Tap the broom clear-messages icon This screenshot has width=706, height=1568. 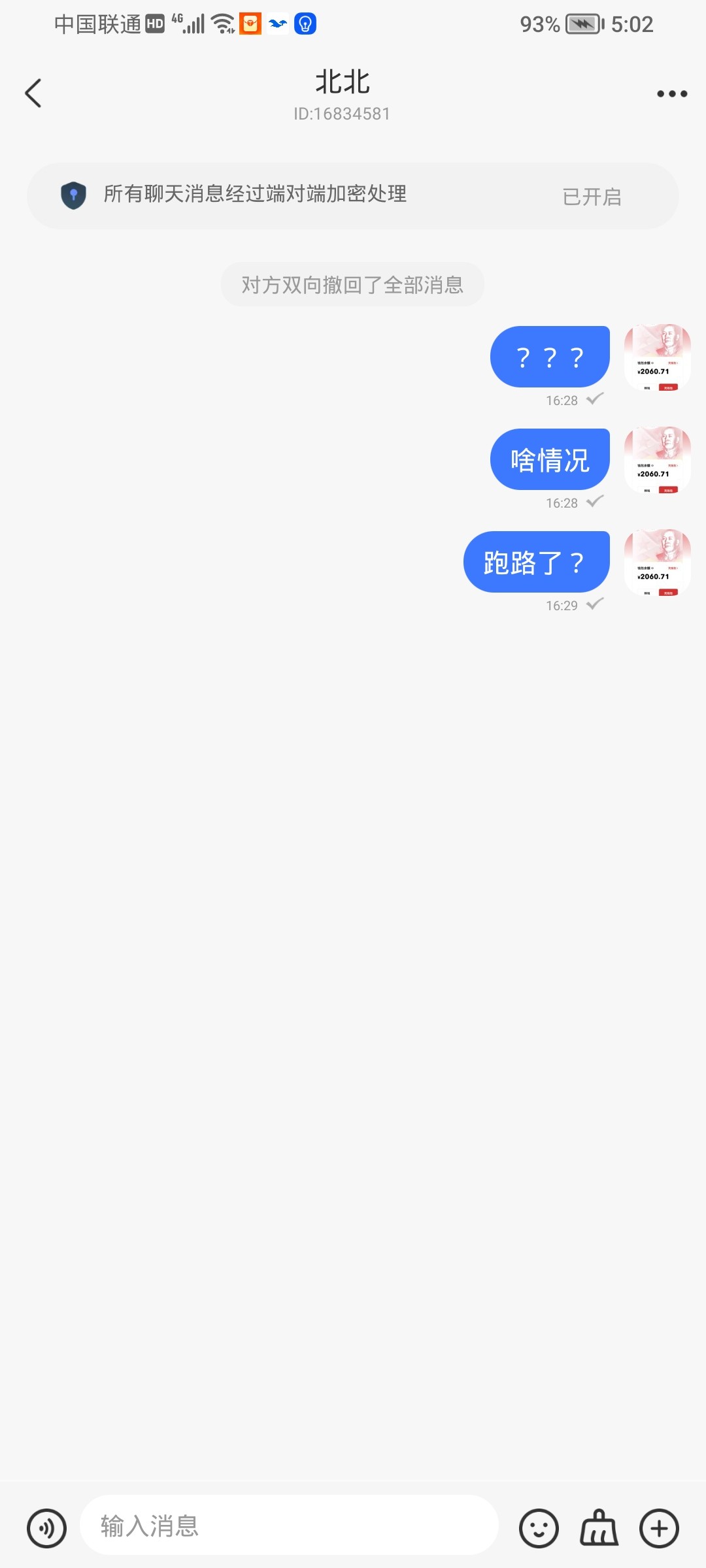pyautogui.click(x=599, y=1527)
